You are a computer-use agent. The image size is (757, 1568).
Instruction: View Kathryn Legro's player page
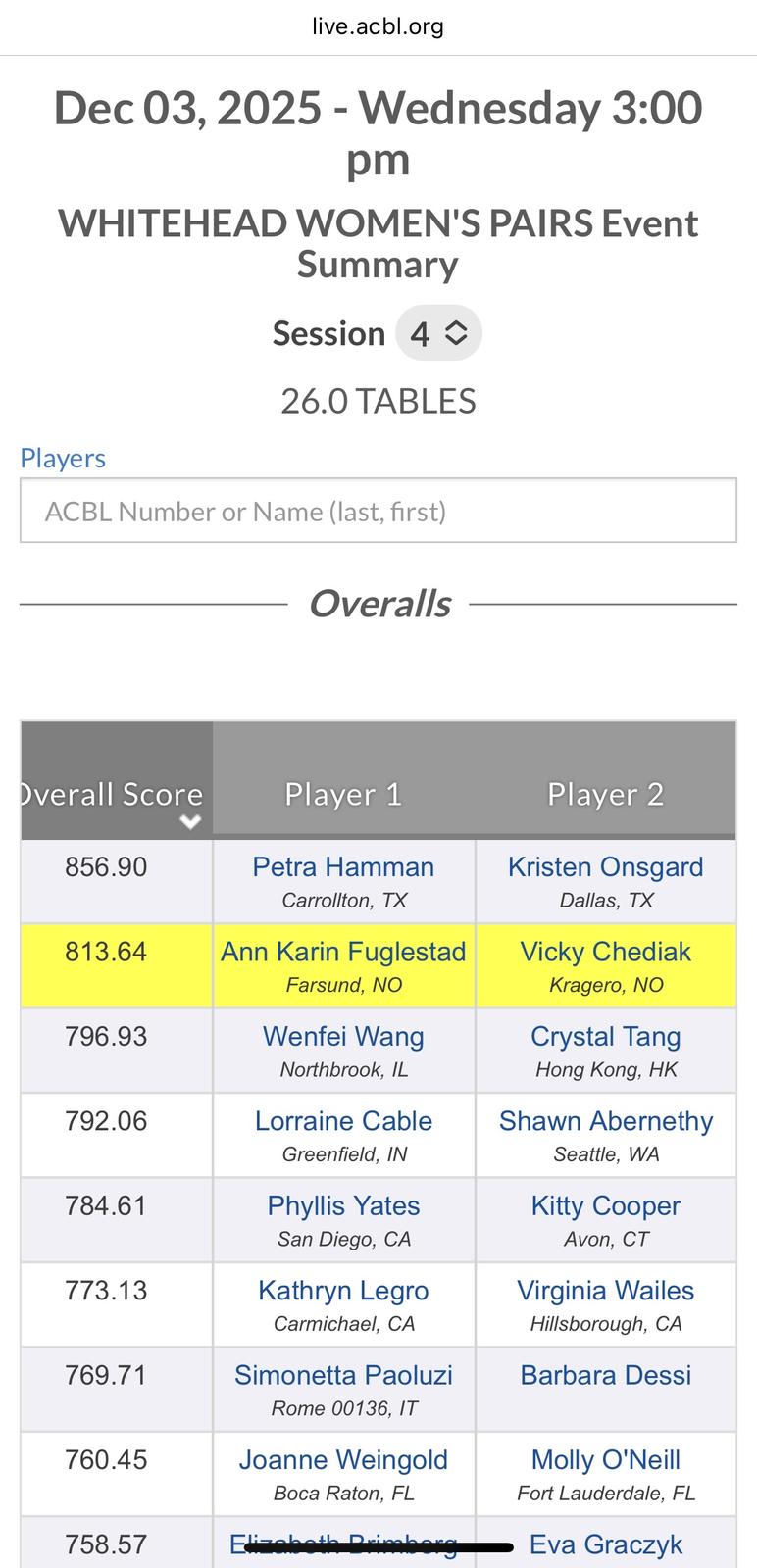click(343, 1291)
